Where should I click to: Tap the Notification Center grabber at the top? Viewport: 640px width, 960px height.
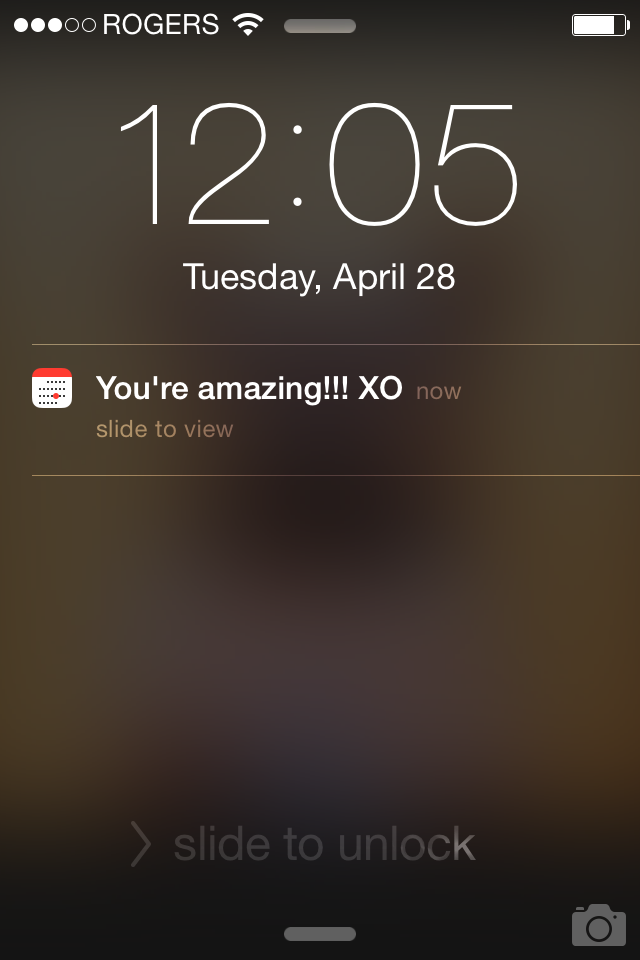[320, 26]
